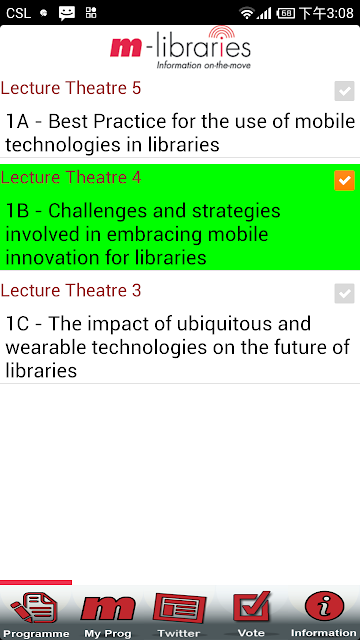The height and width of the screenshot is (640, 360).
Task: Switch to the Vote tab
Action: [x=252, y=613]
